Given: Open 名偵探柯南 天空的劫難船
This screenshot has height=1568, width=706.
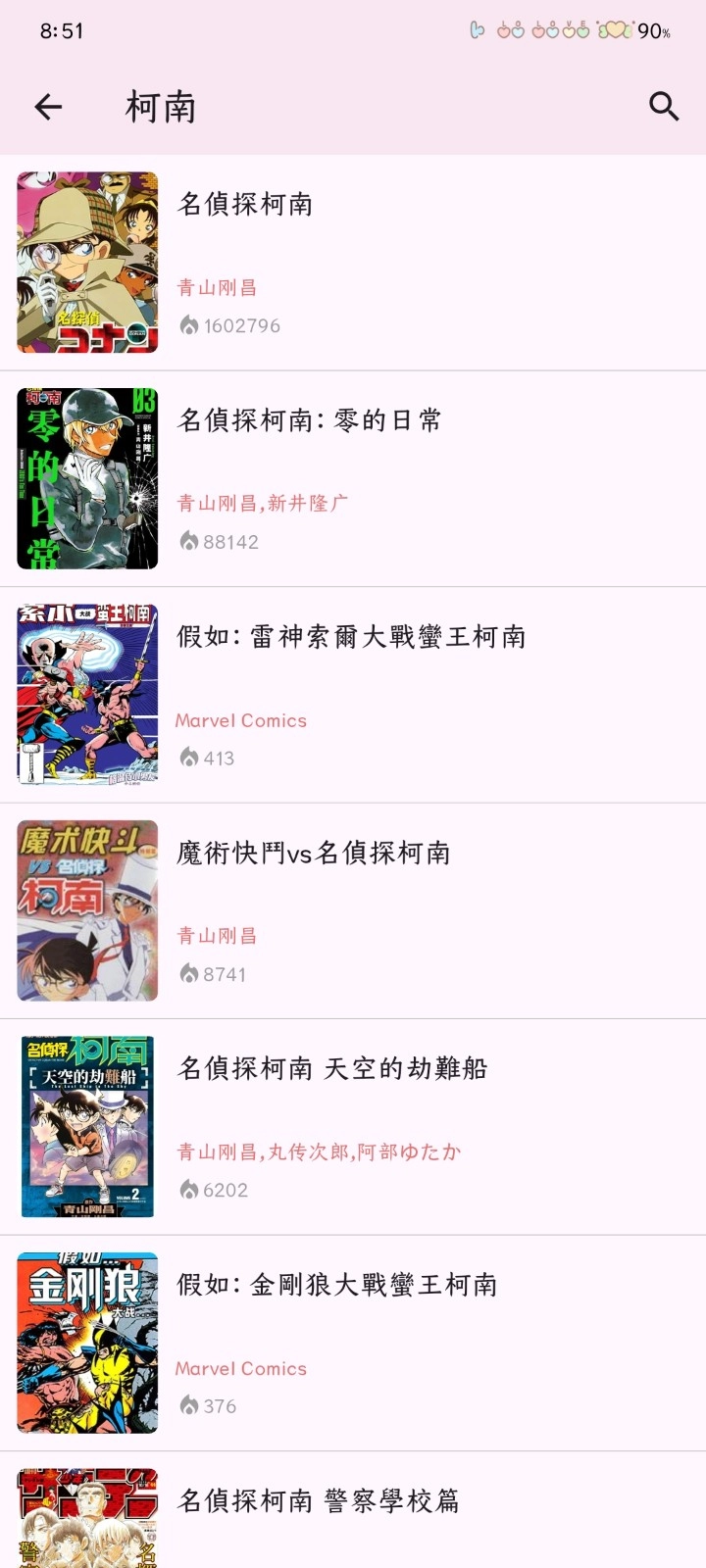Looking at the screenshot, I should pos(332,1068).
